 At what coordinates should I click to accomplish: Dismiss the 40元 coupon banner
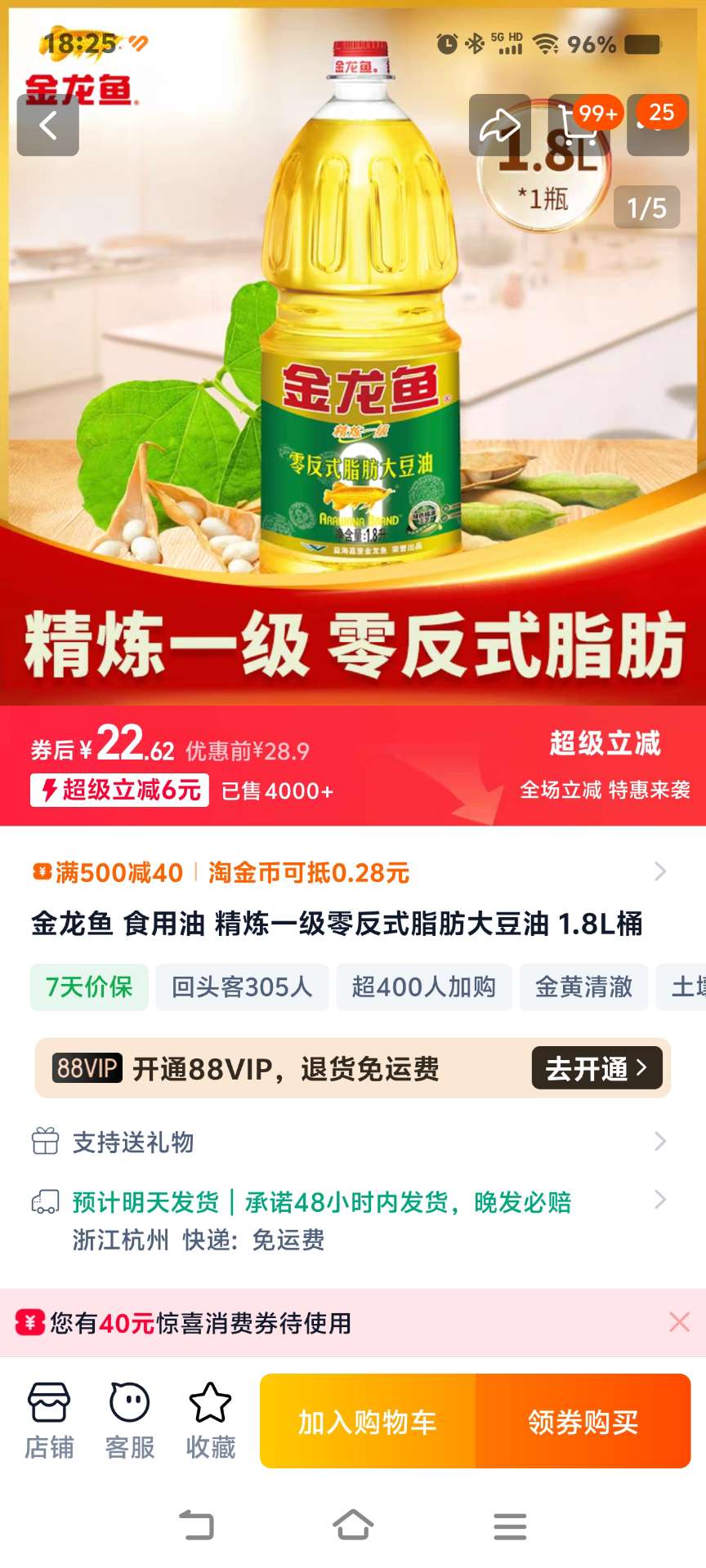pos(679,1322)
